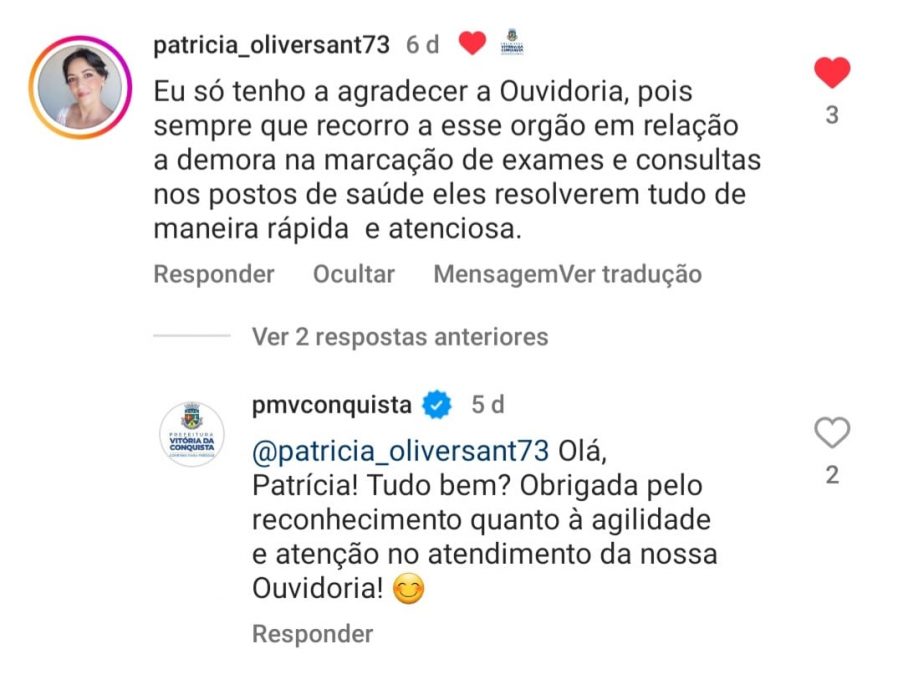
Task: Open the pmvconquista profile avatar
Action: pyautogui.click(x=192, y=434)
